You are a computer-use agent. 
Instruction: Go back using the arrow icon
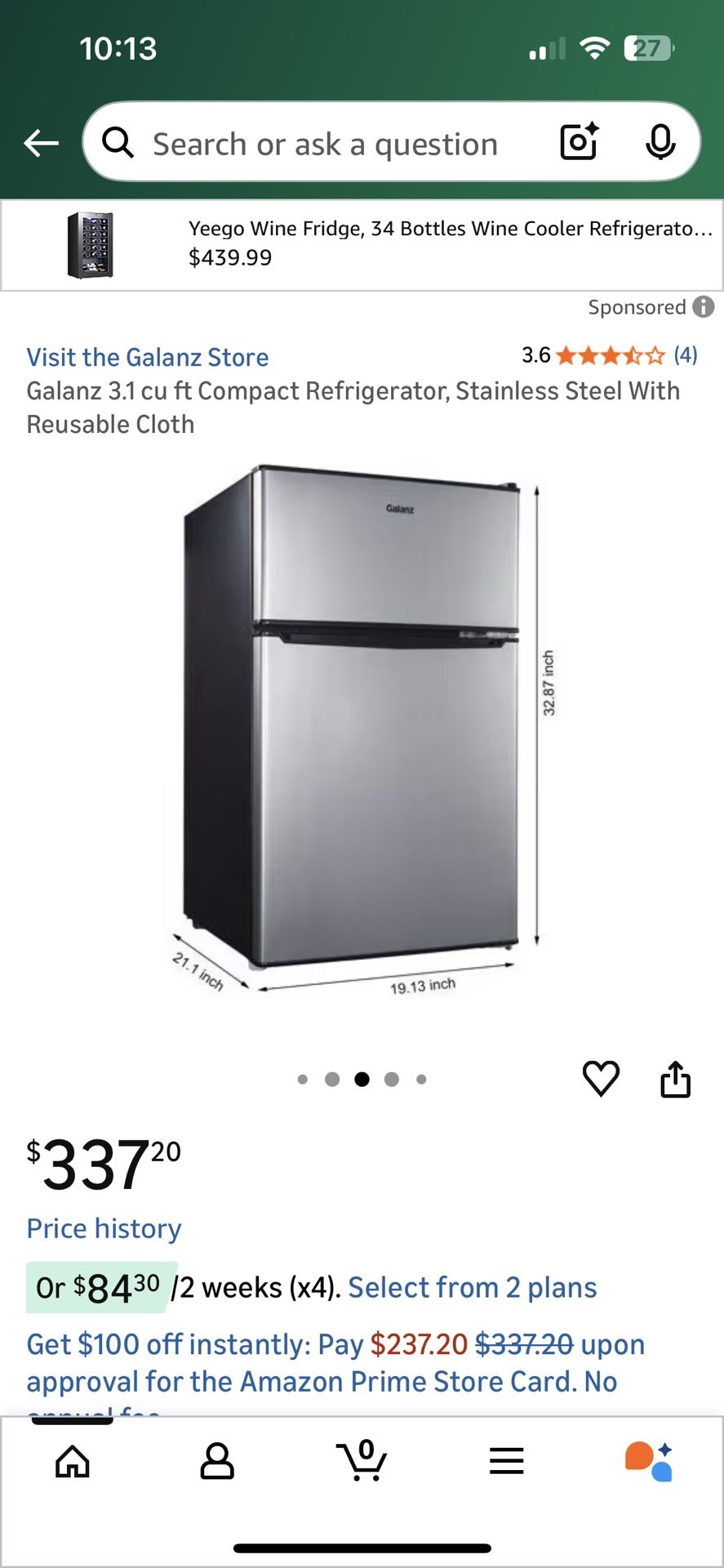point(41,144)
